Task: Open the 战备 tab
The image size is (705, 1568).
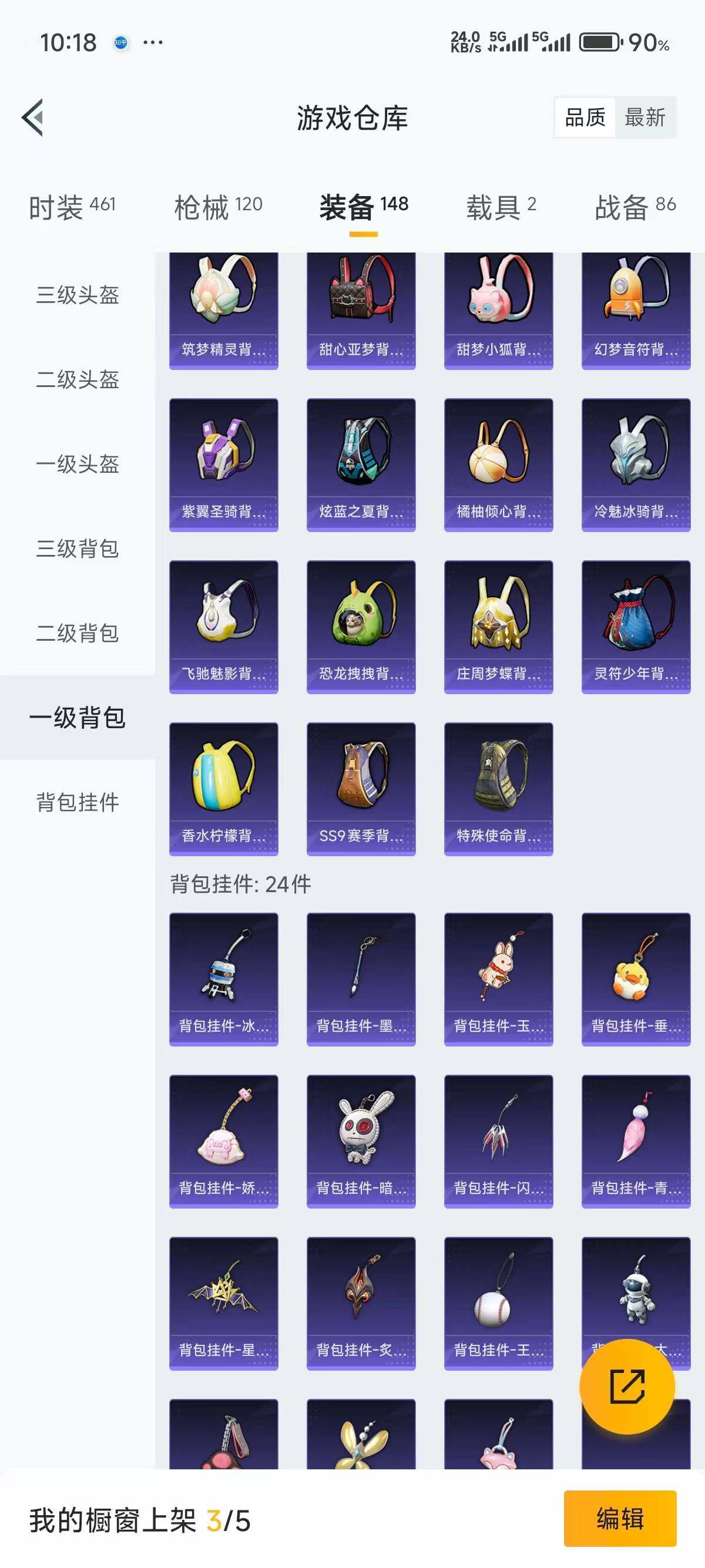Action: point(621,207)
